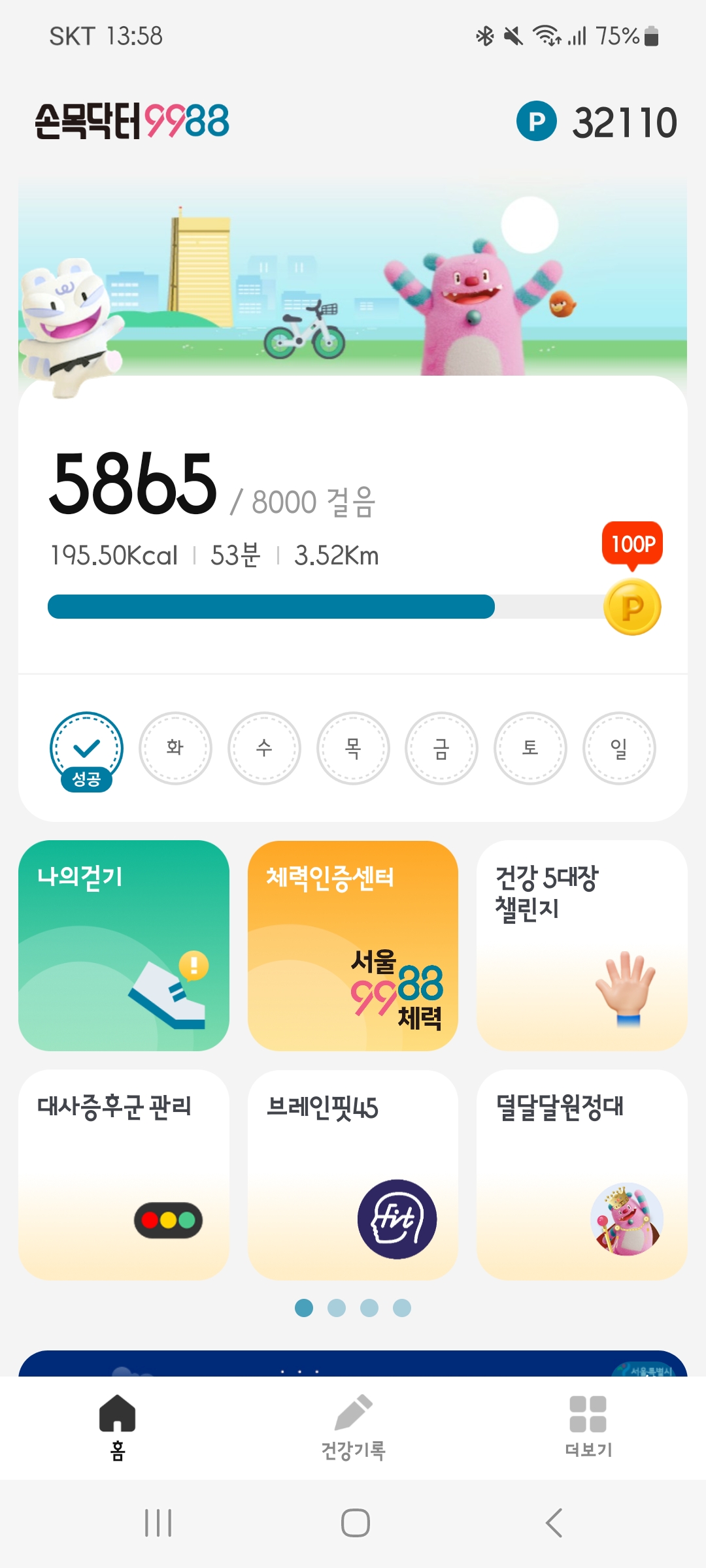The width and height of the screenshot is (706, 1568).
Task: Open the 건강 5대장 챌린지 card
Action: pos(582,945)
